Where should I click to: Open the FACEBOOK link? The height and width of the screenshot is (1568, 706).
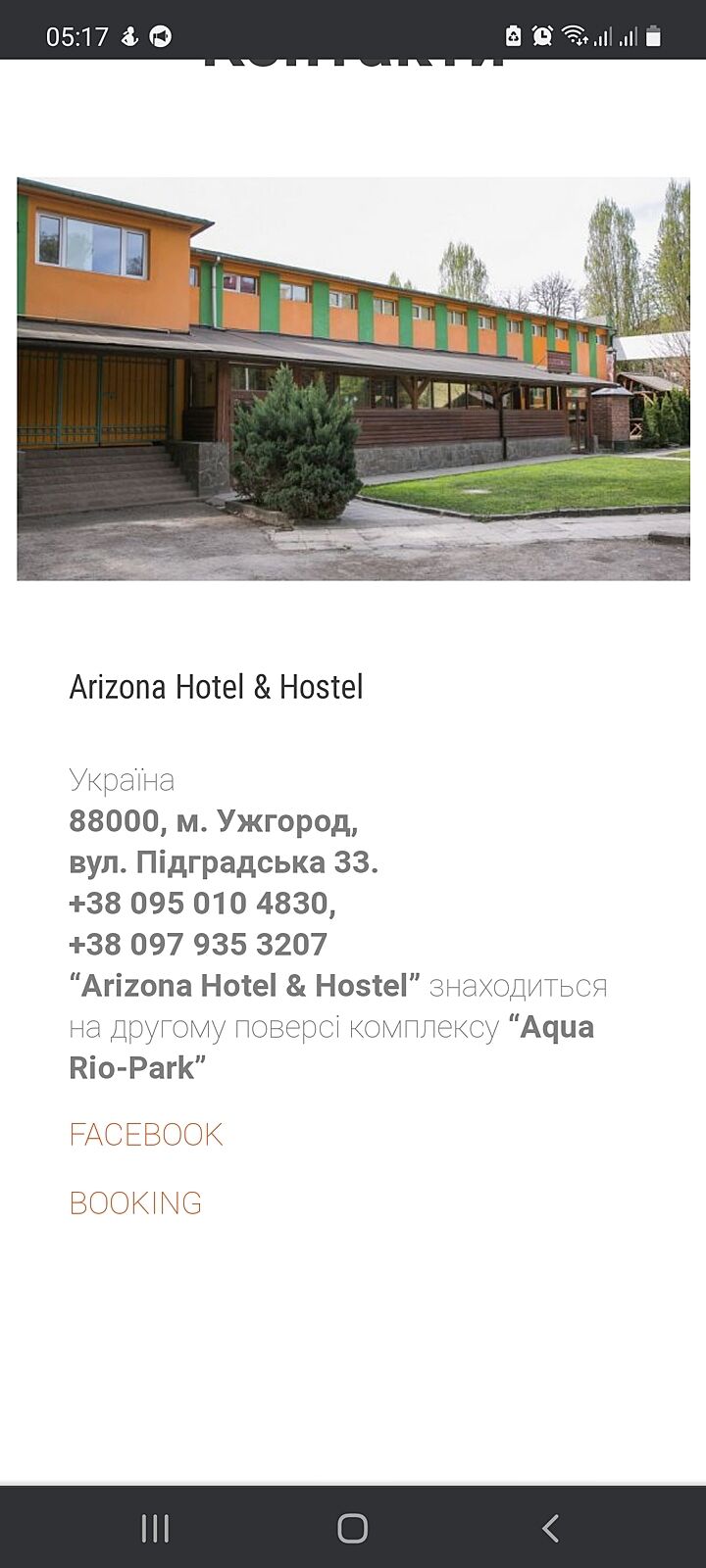[146, 1134]
